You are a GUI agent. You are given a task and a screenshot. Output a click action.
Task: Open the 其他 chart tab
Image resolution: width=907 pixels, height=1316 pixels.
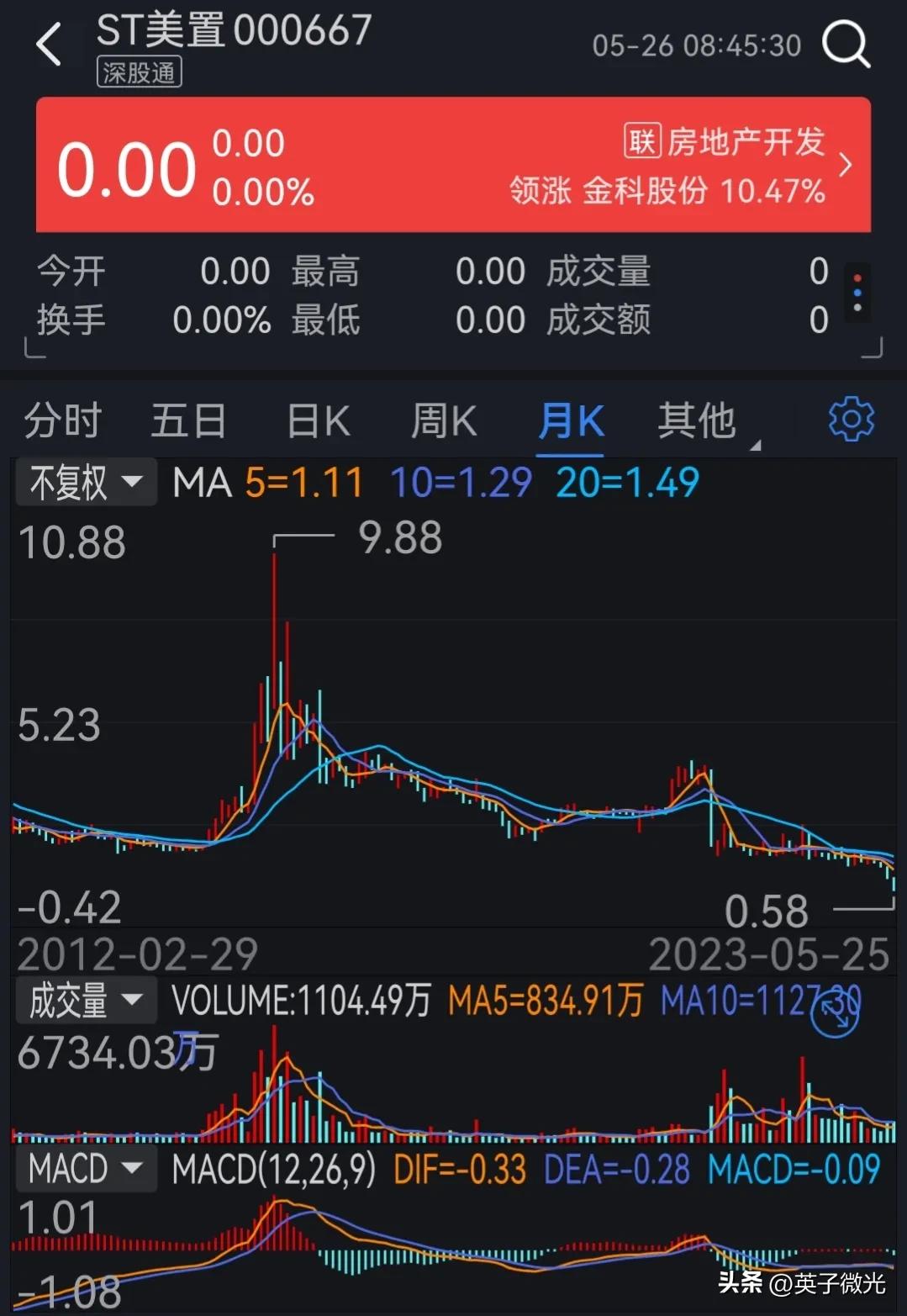697,420
